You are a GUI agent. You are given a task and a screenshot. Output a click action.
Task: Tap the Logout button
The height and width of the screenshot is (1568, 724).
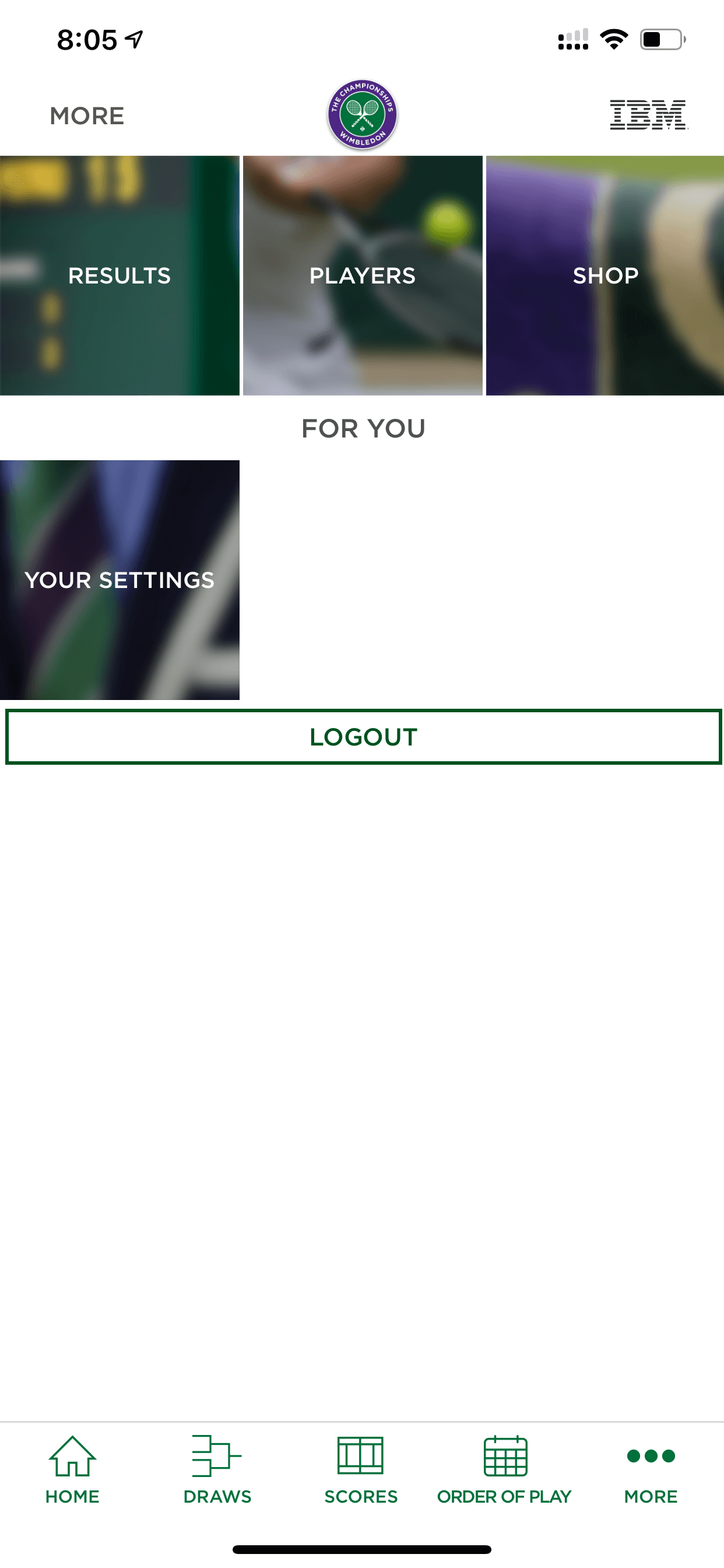[x=363, y=737]
